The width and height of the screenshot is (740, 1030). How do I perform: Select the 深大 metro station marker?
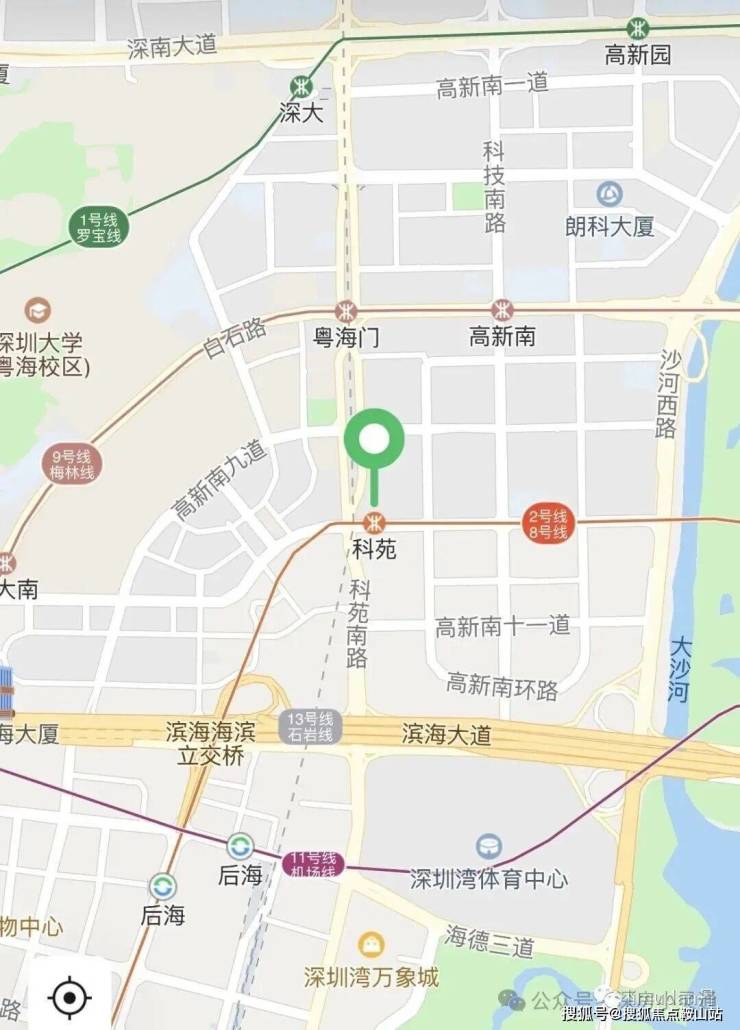tap(301, 86)
